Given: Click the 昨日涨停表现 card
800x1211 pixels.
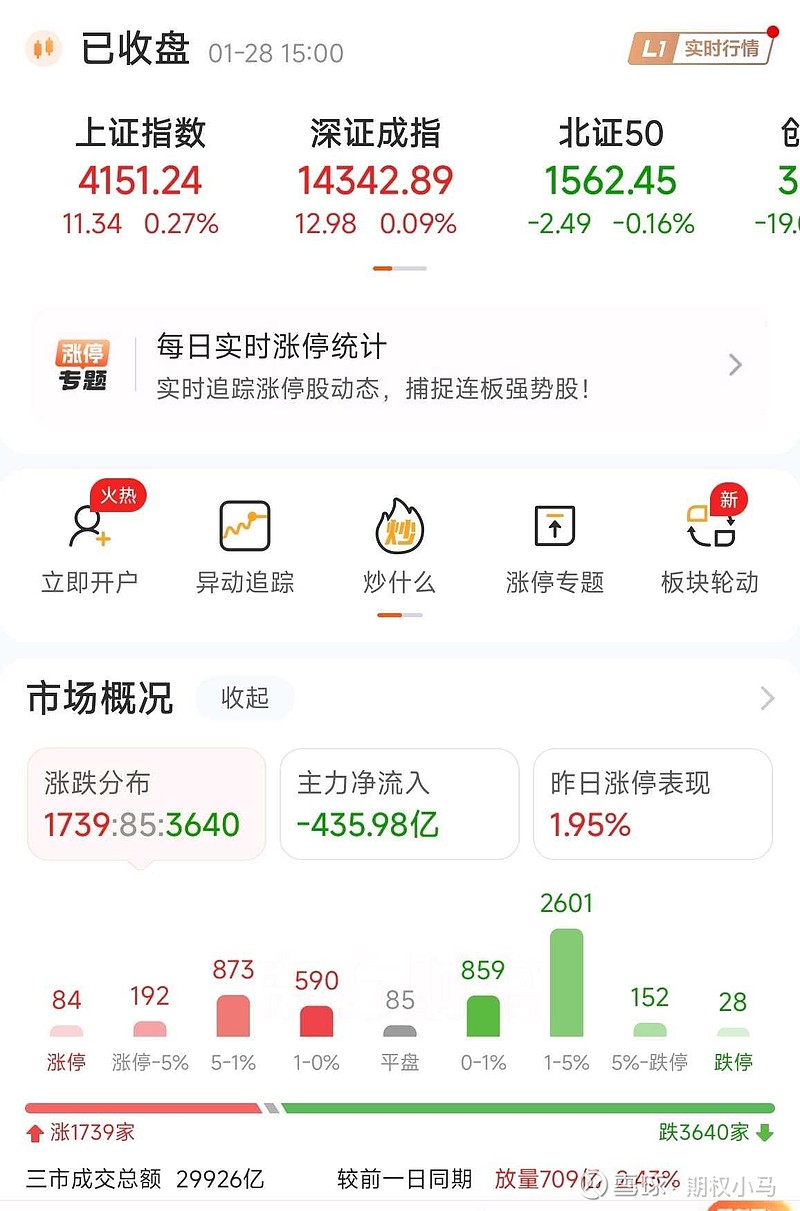Looking at the screenshot, I should pos(652,804).
